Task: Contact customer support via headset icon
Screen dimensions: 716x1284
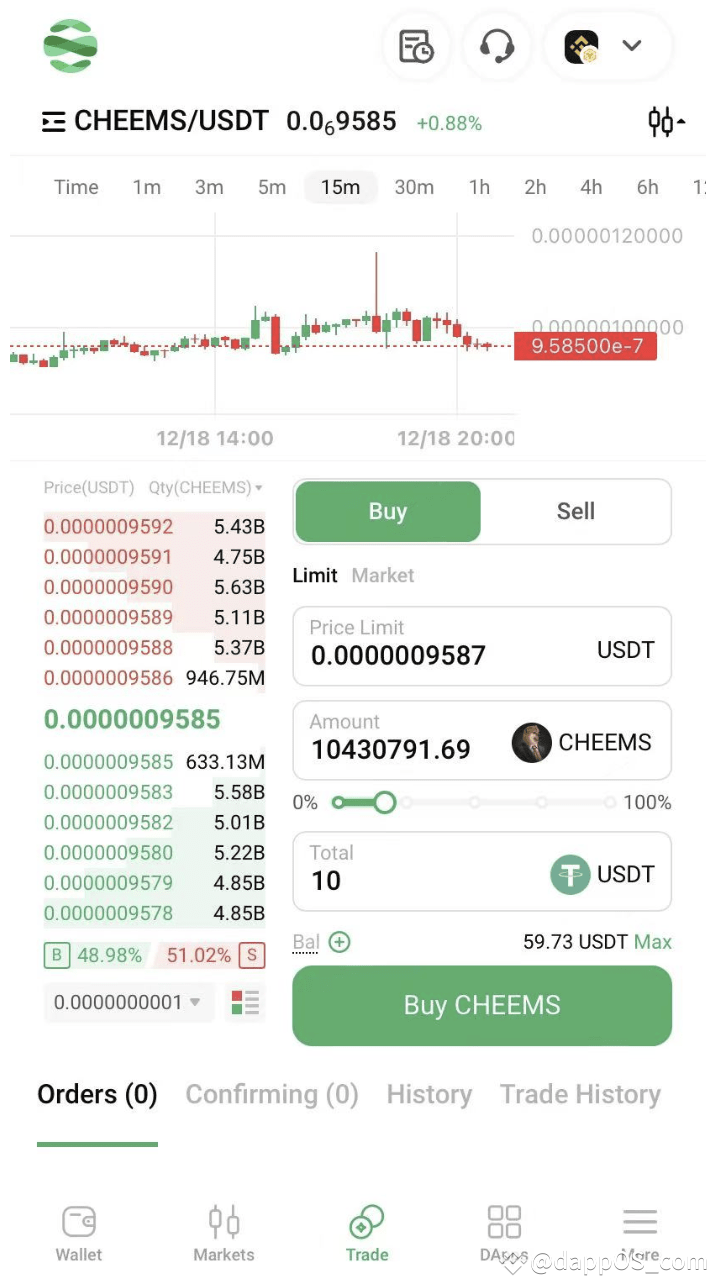Action: click(496, 46)
